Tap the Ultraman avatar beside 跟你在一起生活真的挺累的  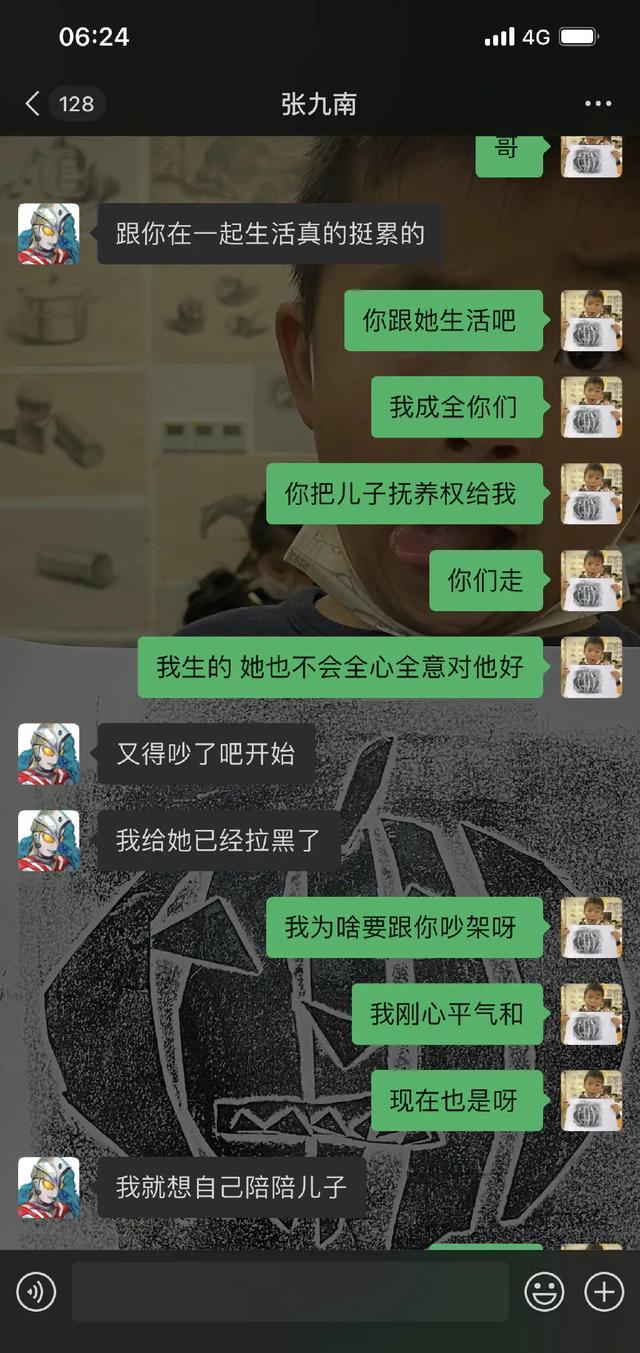click(x=48, y=234)
